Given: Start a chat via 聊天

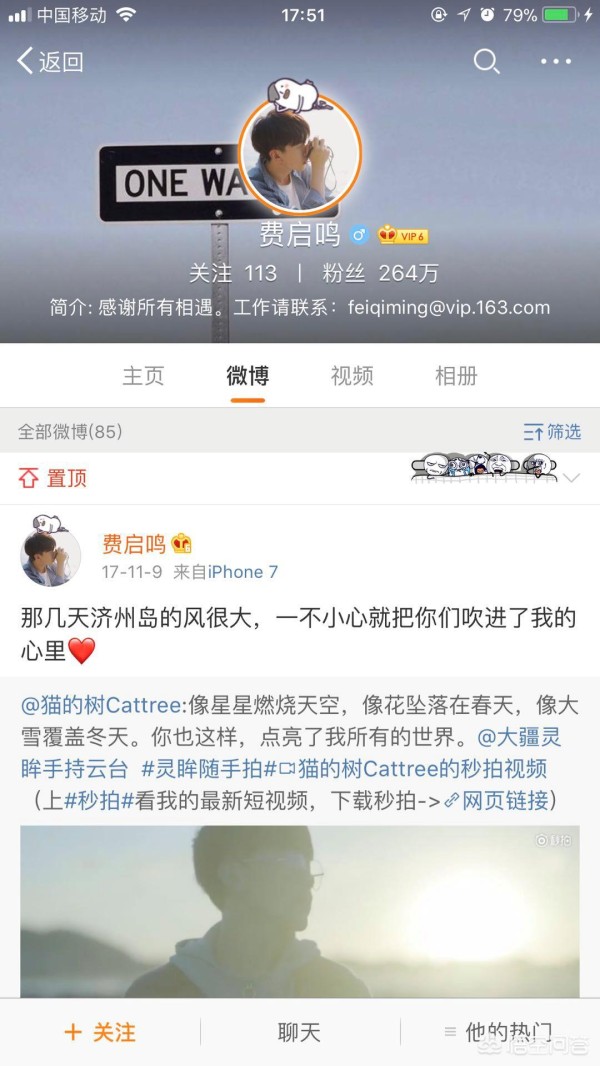Looking at the screenshot, I should tap(299, 1032).
